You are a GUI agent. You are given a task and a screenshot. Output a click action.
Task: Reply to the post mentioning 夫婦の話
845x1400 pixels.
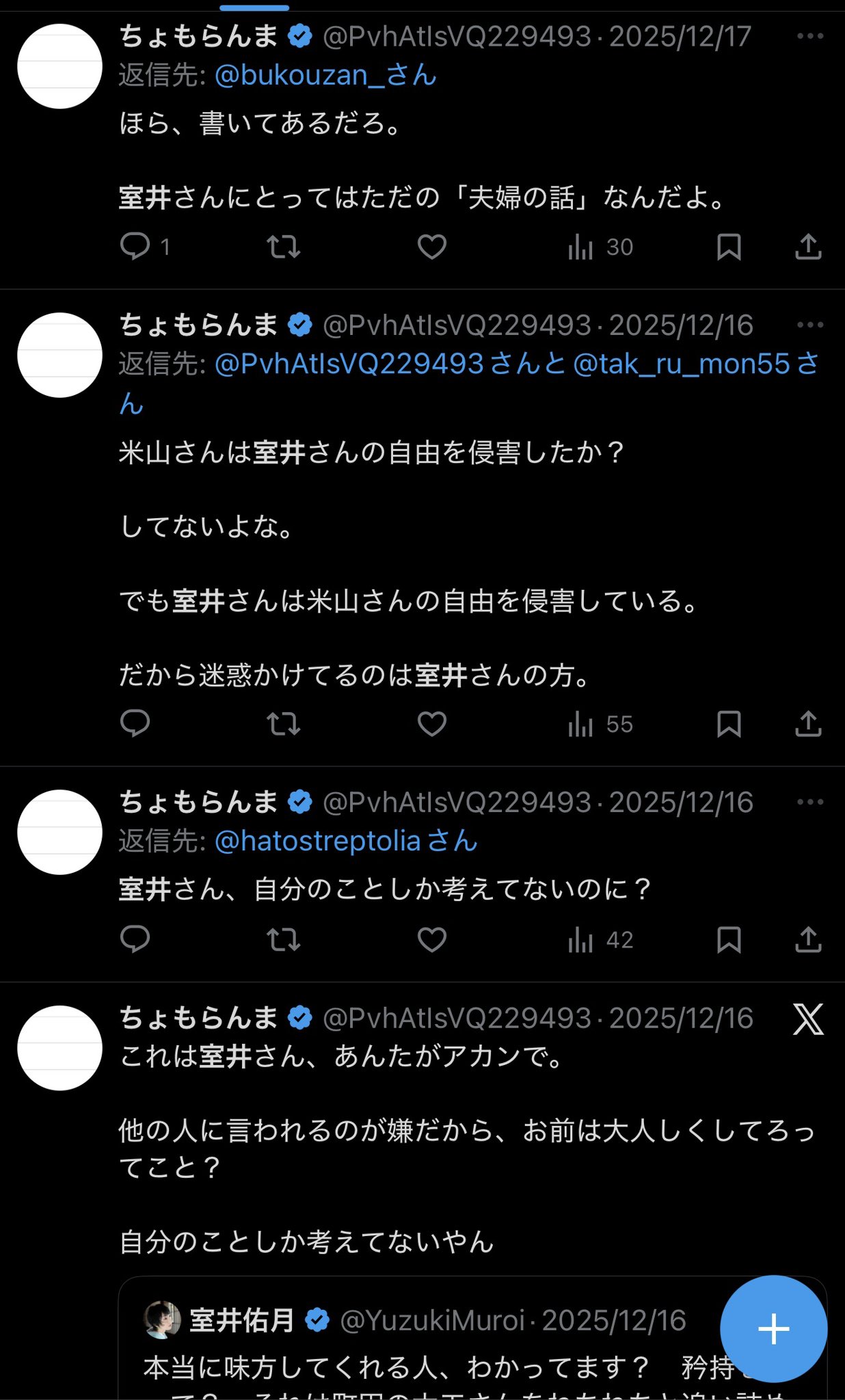(135, 246)
